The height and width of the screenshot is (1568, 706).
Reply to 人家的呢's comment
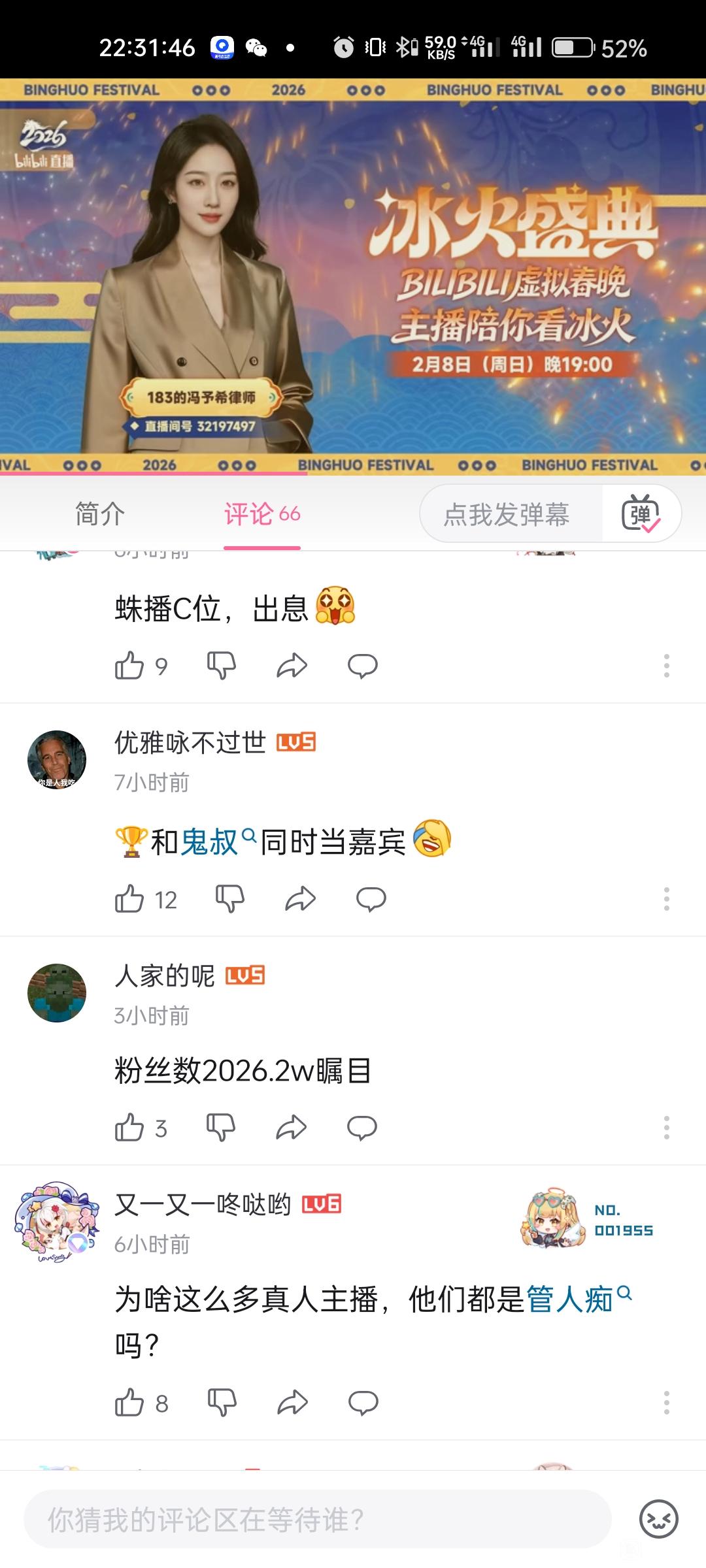pyautogui.click(x=361, y=1128)
